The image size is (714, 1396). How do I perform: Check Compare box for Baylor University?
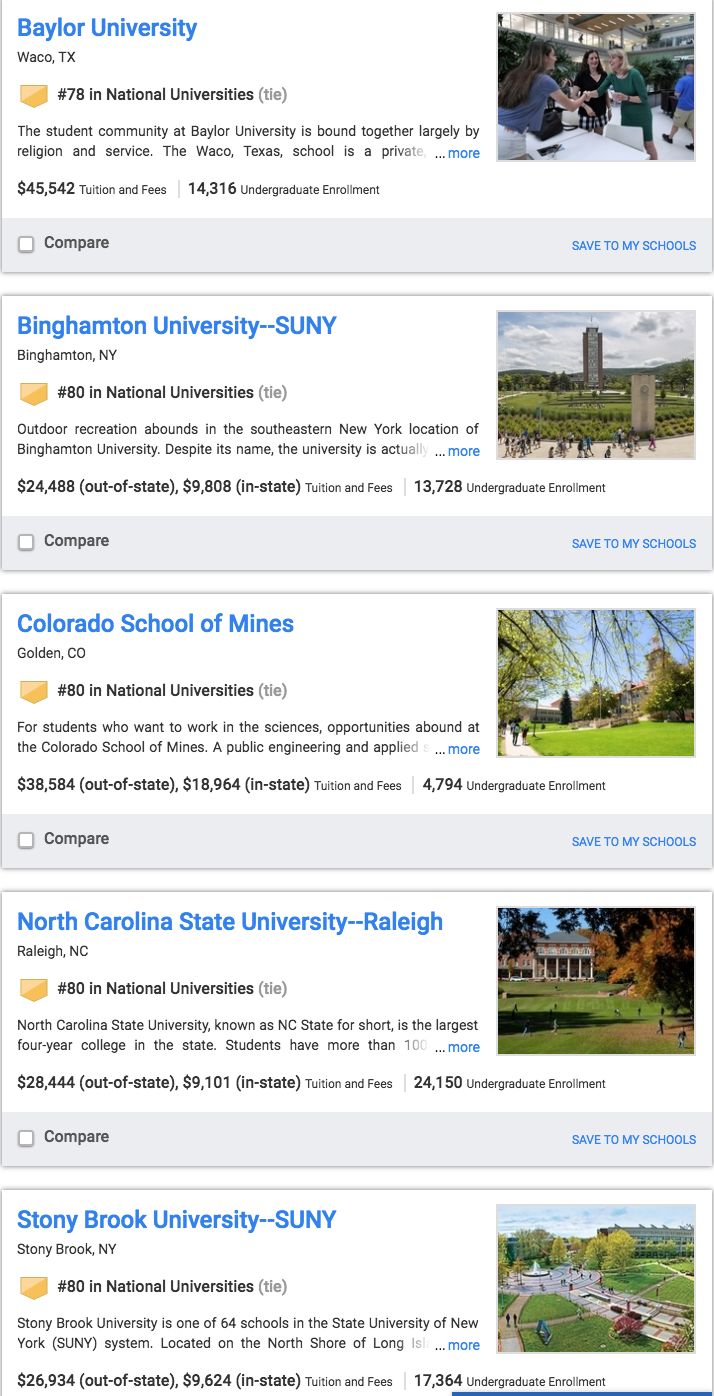pyautogui.click(x=26, y=244)
